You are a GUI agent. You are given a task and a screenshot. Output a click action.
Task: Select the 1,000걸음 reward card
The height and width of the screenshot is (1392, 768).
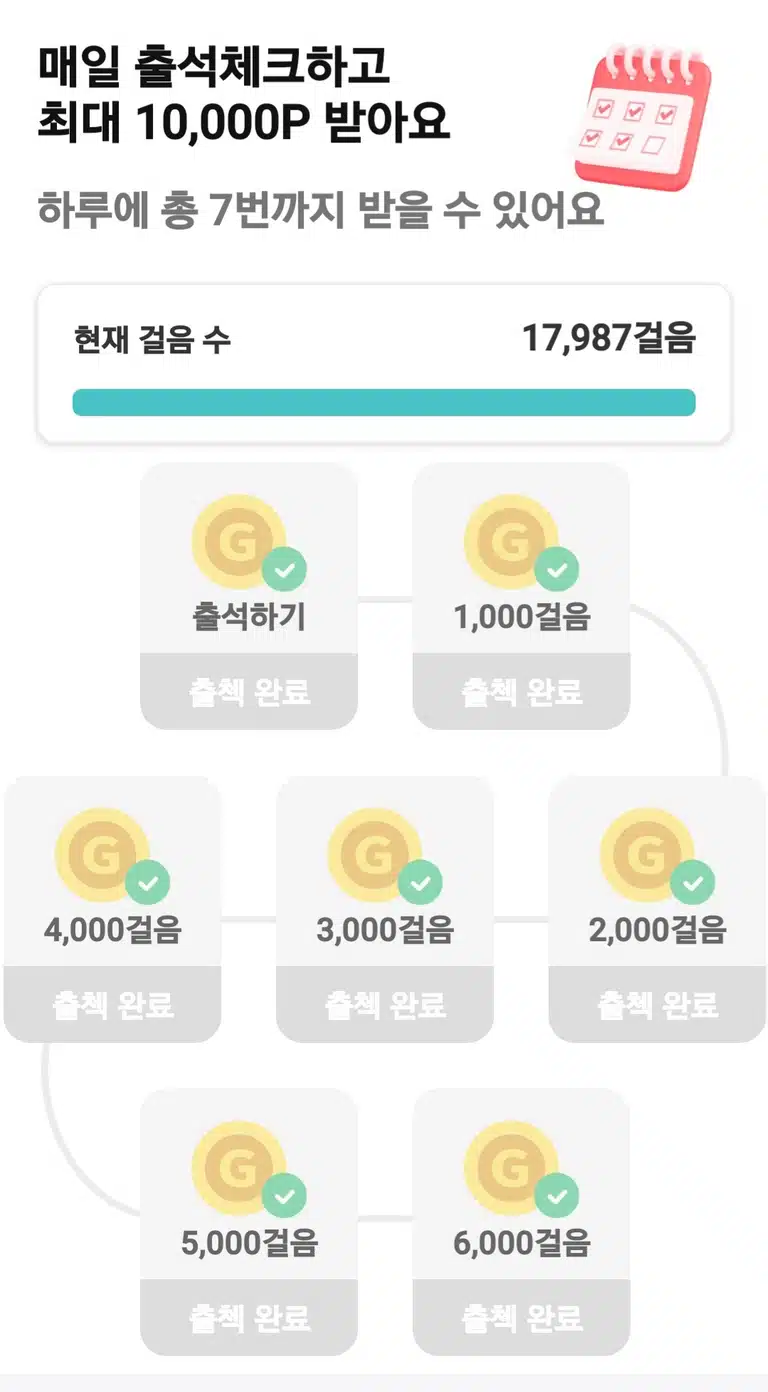point(521,596)
